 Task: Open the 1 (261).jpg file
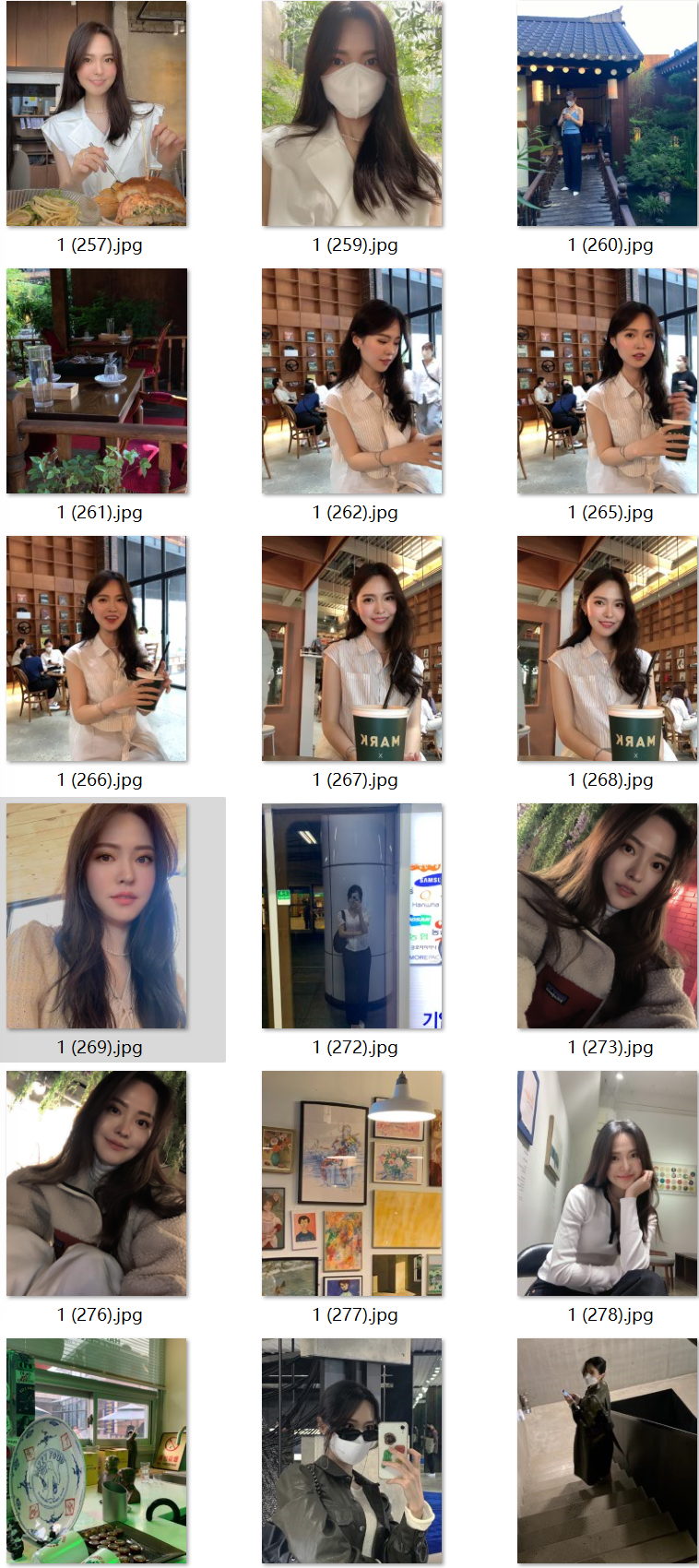point(97,381)
